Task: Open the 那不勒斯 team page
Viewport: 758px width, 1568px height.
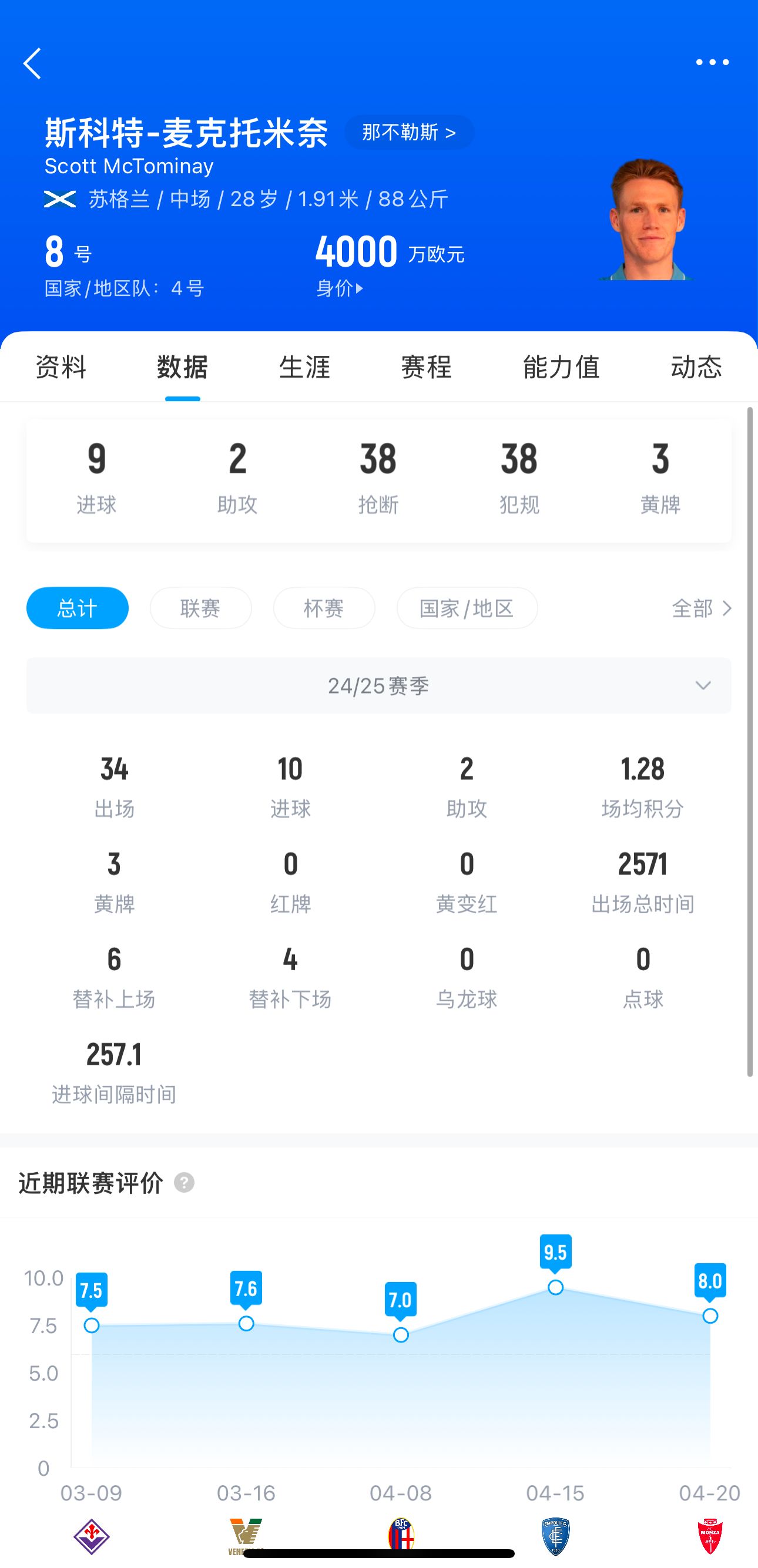Action: 409,132
